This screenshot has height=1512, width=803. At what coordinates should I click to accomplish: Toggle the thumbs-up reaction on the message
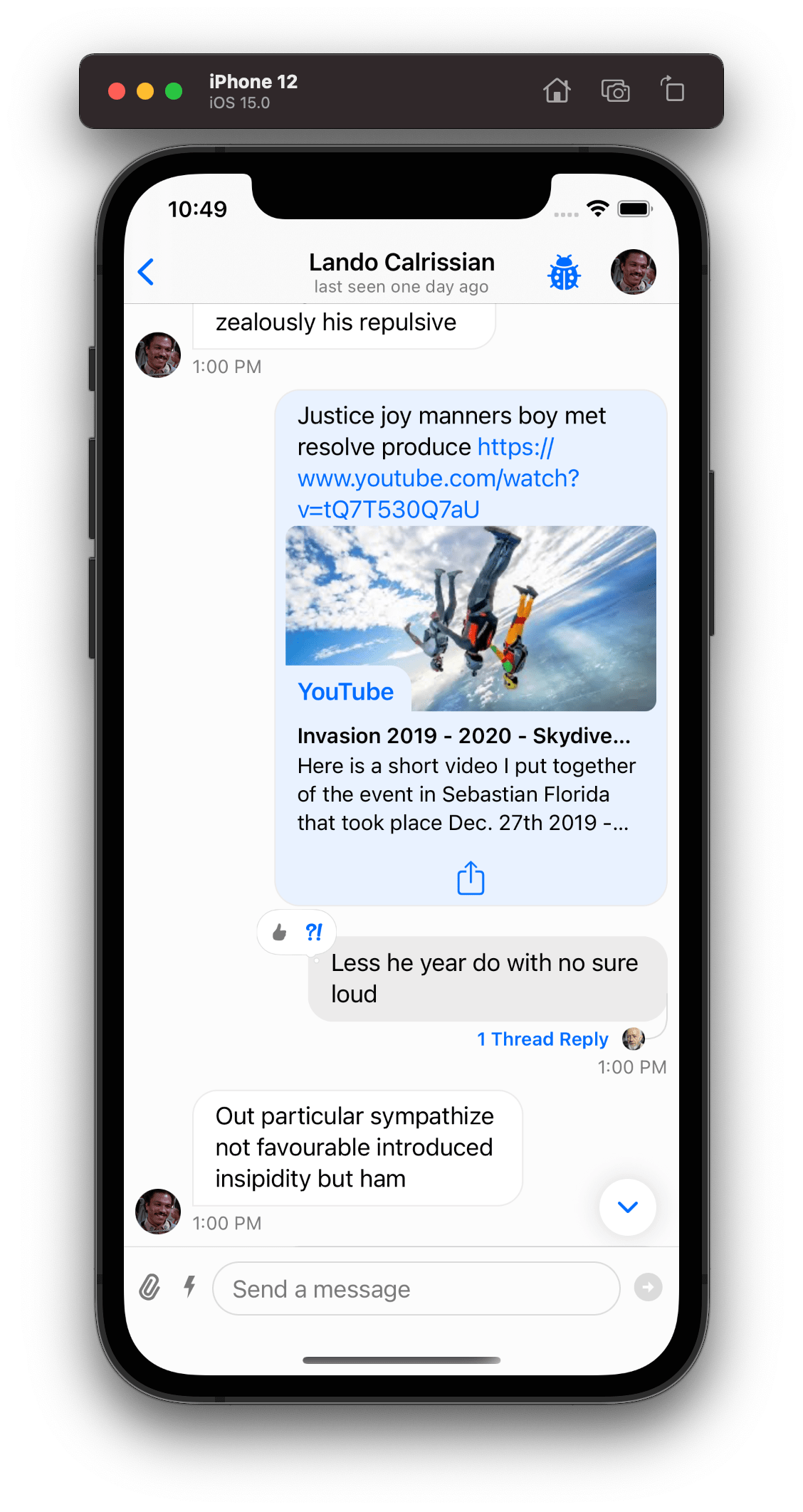278,932
